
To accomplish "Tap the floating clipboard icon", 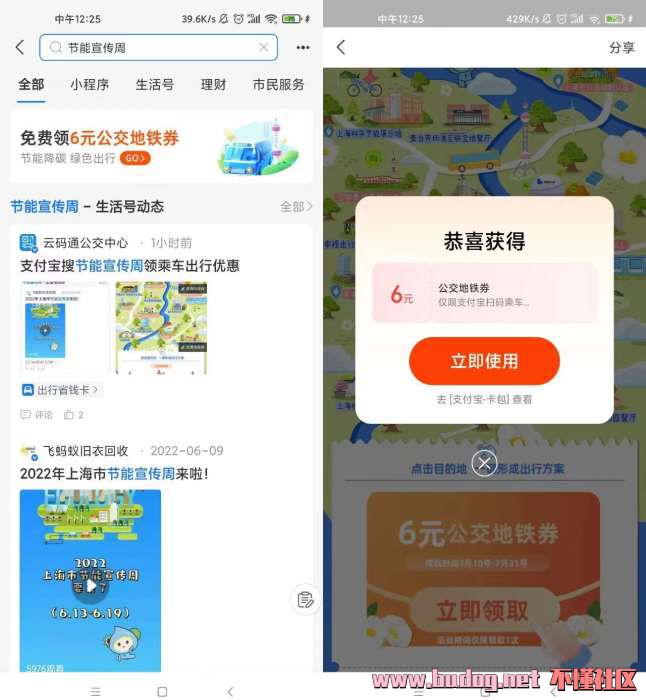I will click(x=305, y=599).
